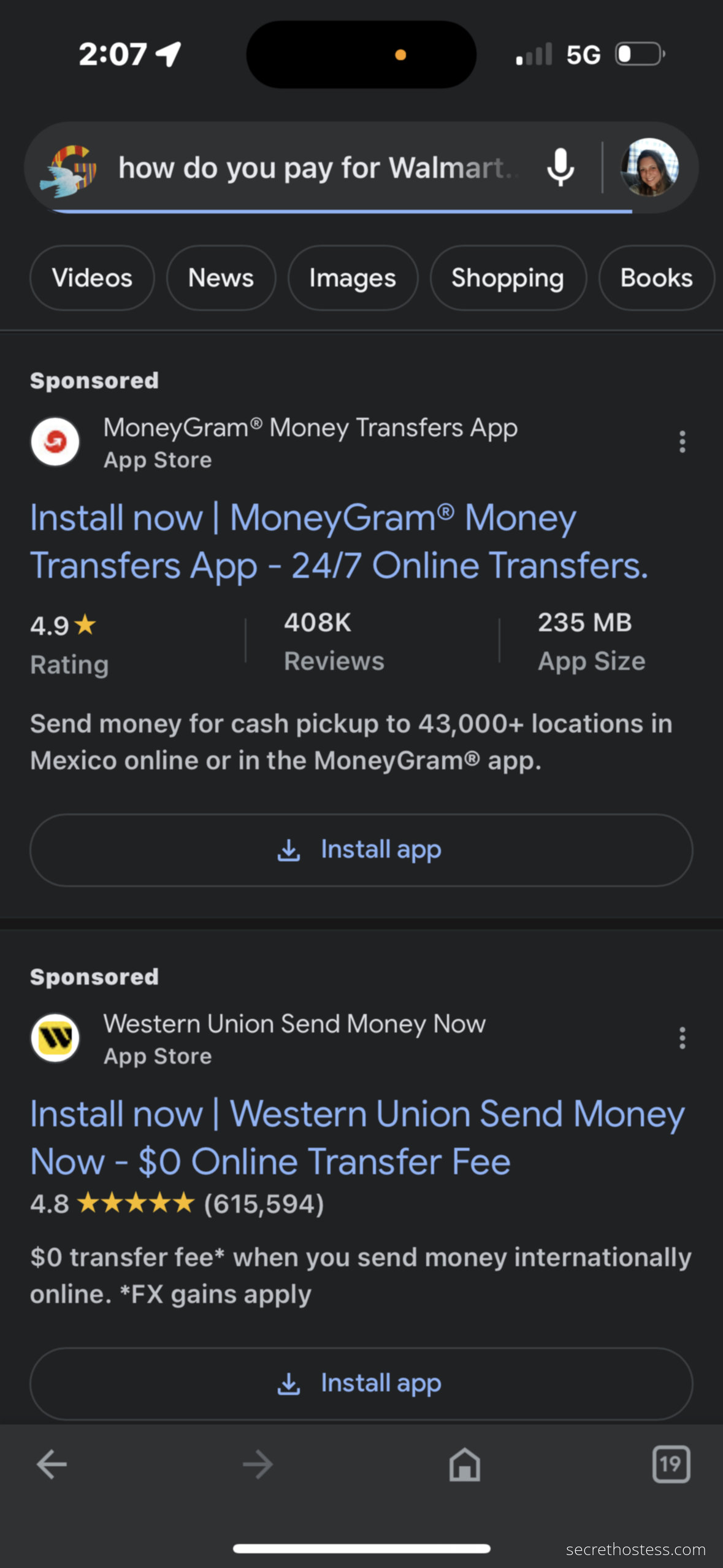Go back to the previous page
The width and height of the screenshot is (723, 1568).
[x=52, y=1465]
